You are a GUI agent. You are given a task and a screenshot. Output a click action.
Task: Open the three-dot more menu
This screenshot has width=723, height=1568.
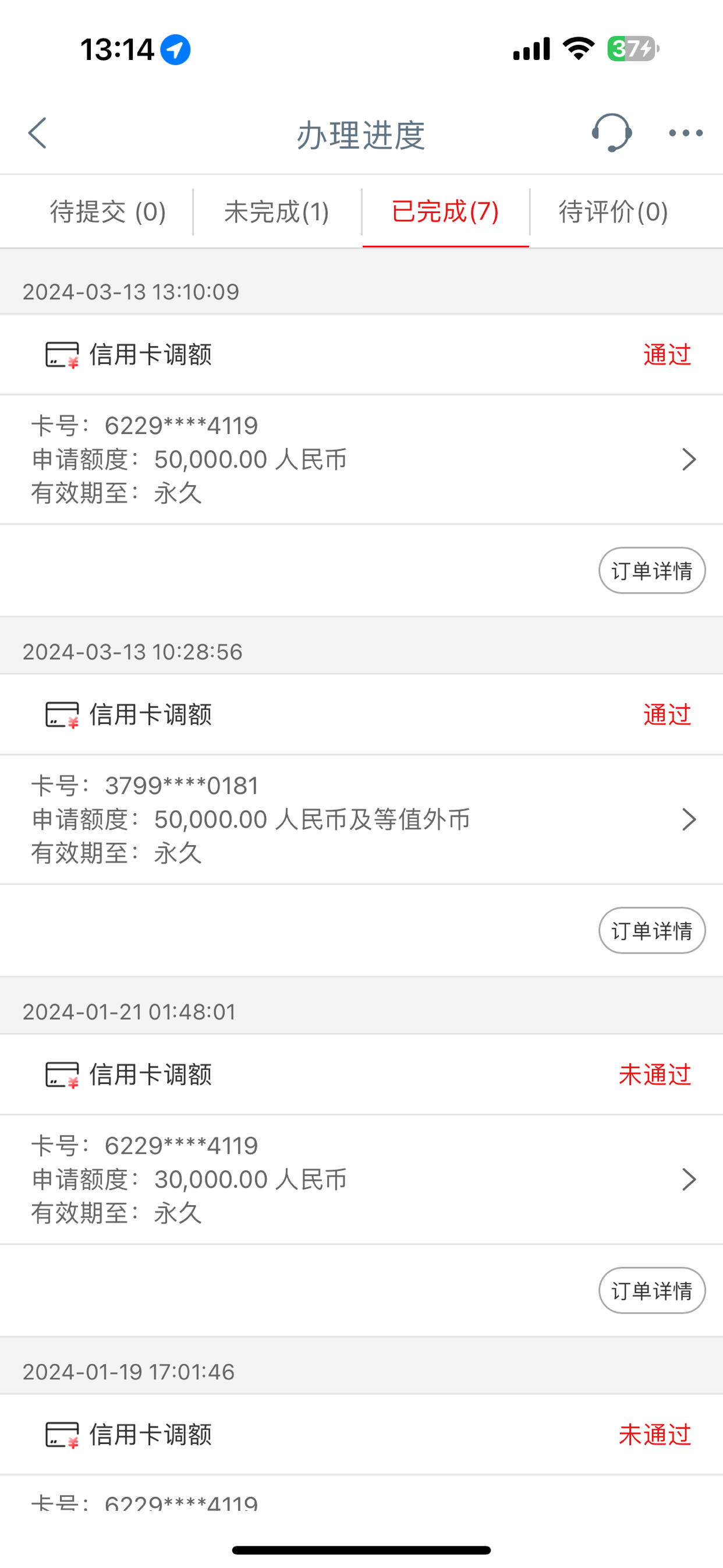685,133
